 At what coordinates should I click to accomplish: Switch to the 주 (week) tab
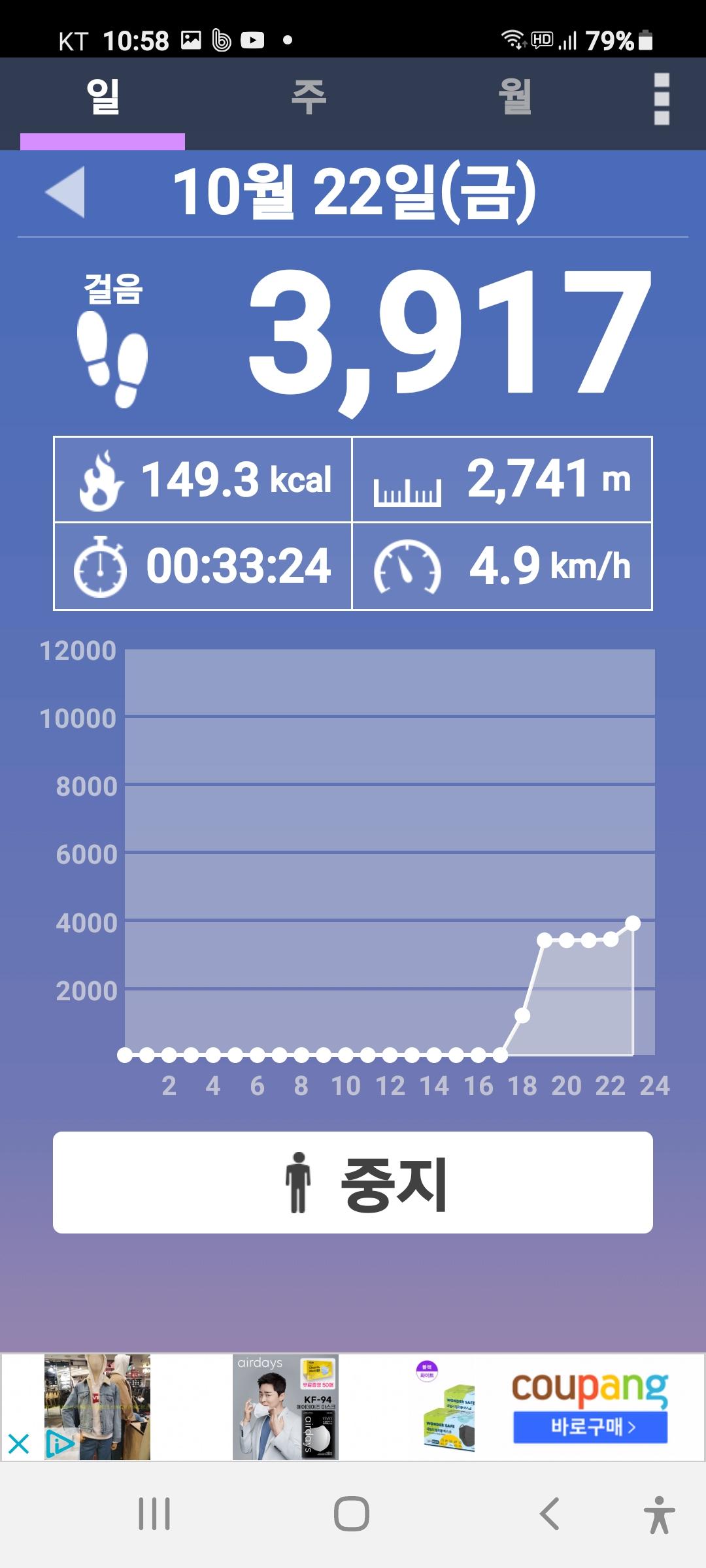[309, 98]
